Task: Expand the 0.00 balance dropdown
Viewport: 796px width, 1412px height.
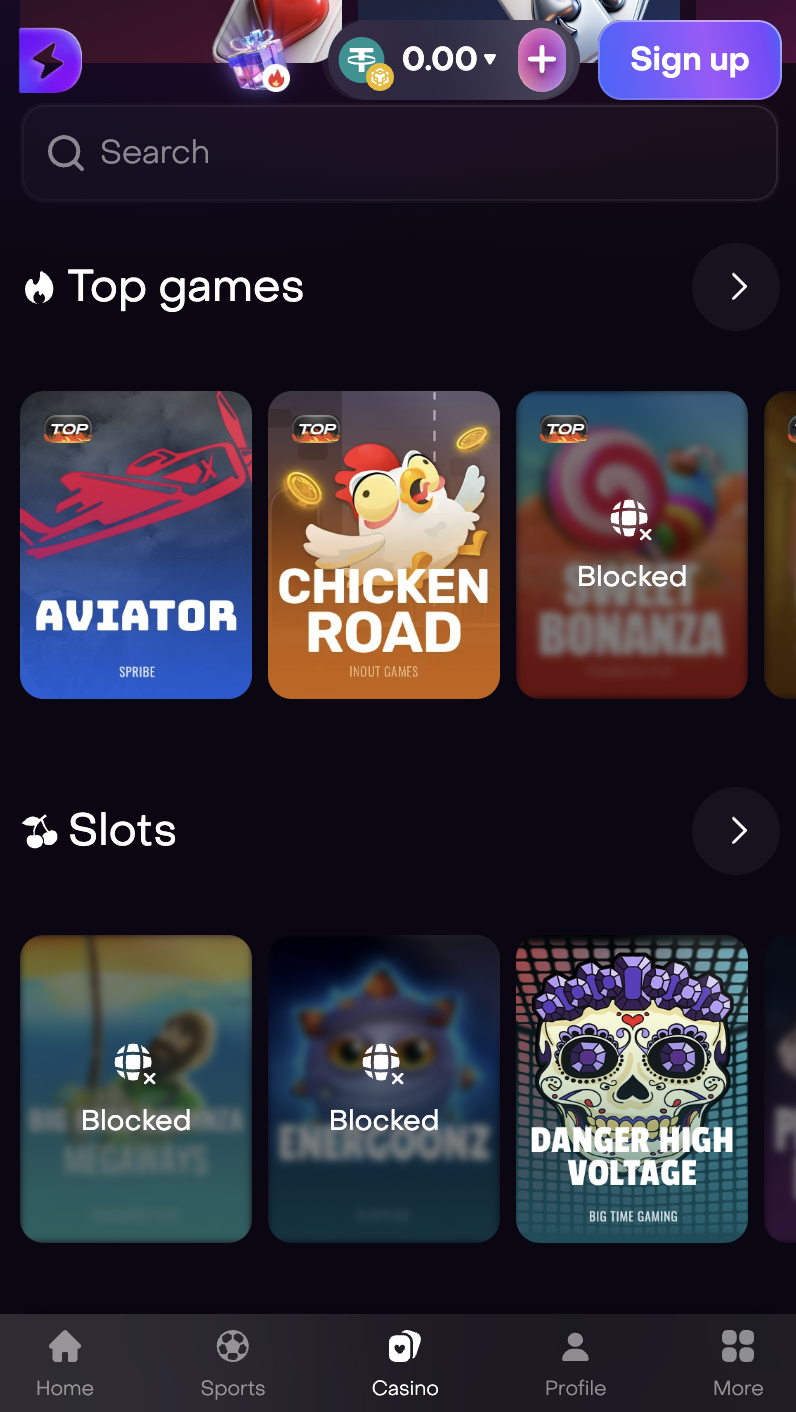Action: click(x=449, y=60)
